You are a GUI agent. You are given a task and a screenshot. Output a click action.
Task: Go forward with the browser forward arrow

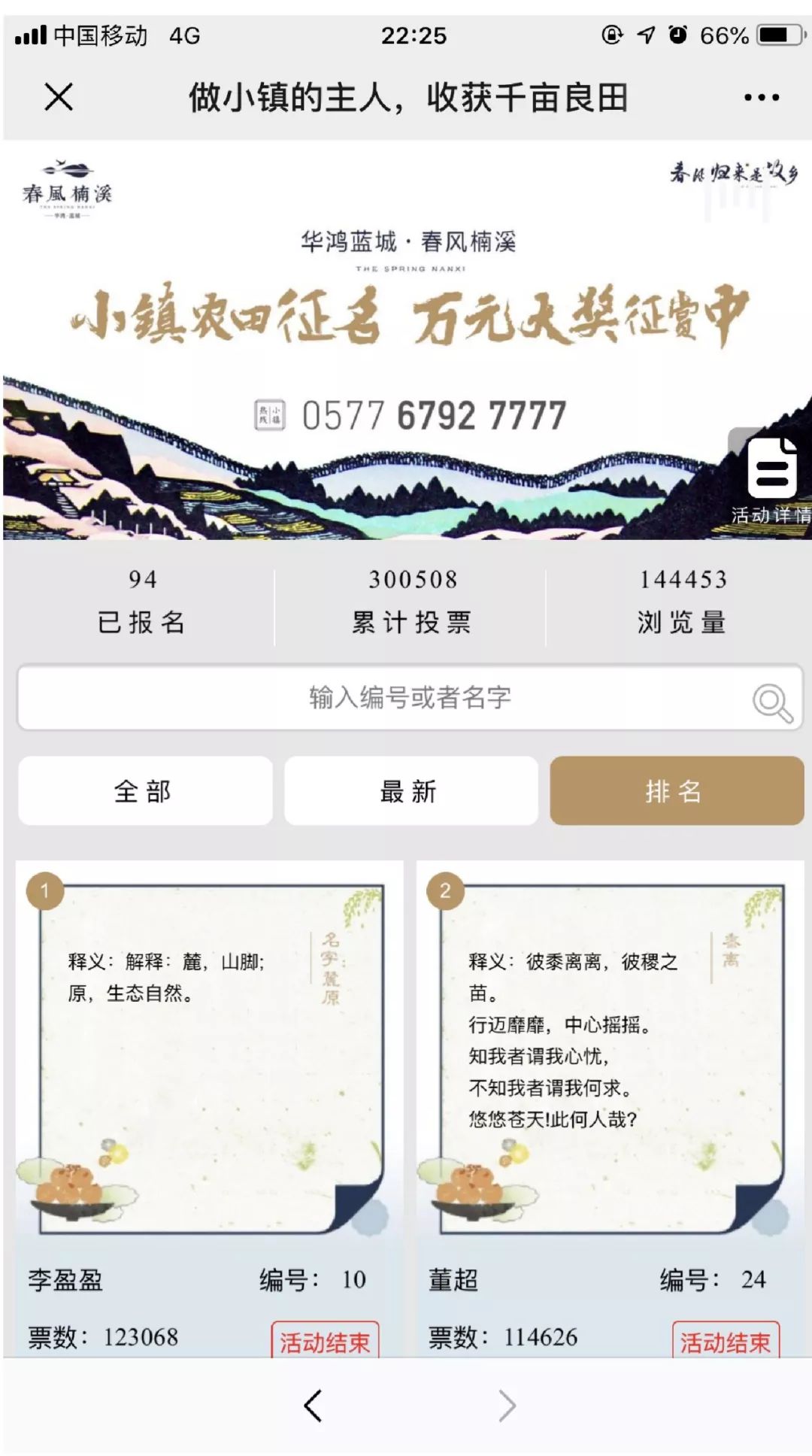[x=507, y=1405]
